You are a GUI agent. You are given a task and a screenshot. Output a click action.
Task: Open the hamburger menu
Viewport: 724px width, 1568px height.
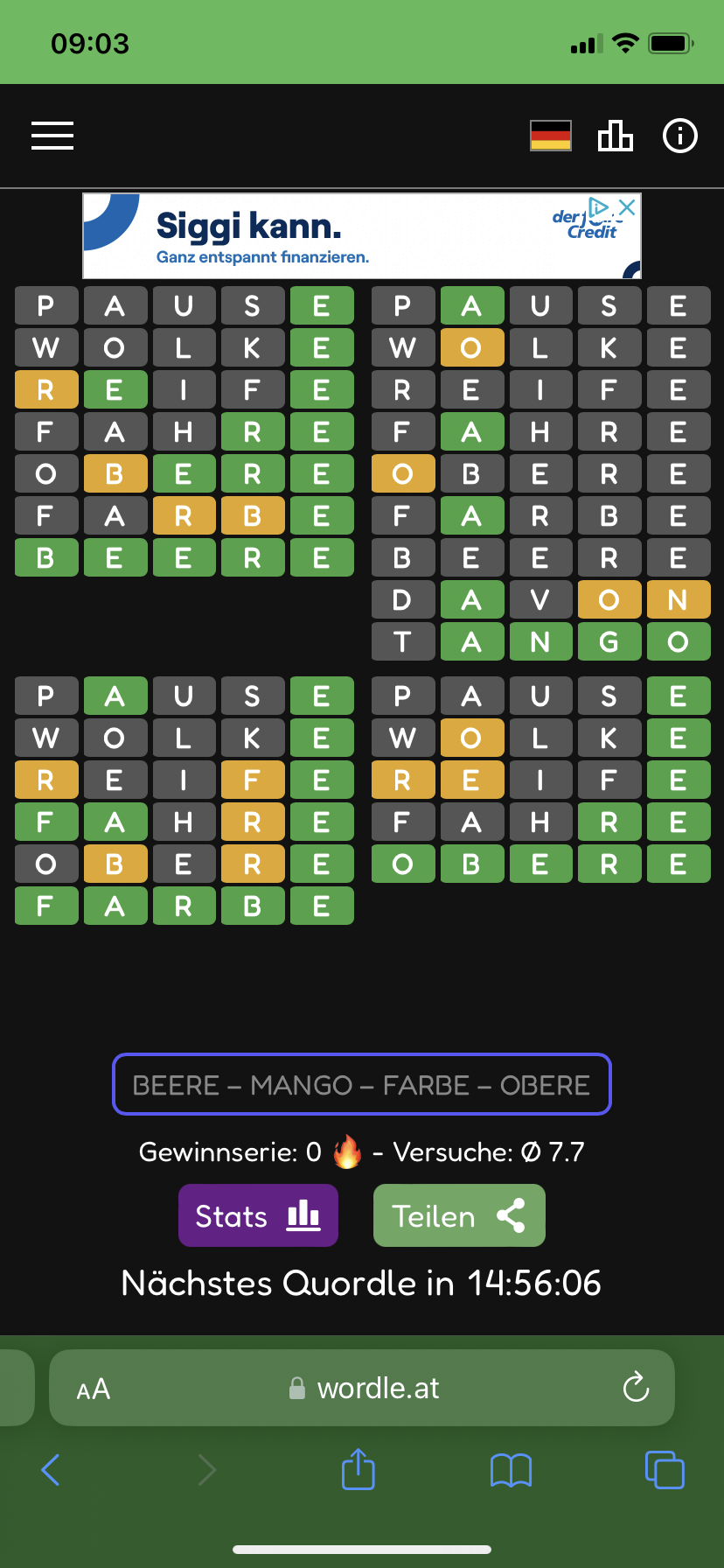click(x=52, y=136)
